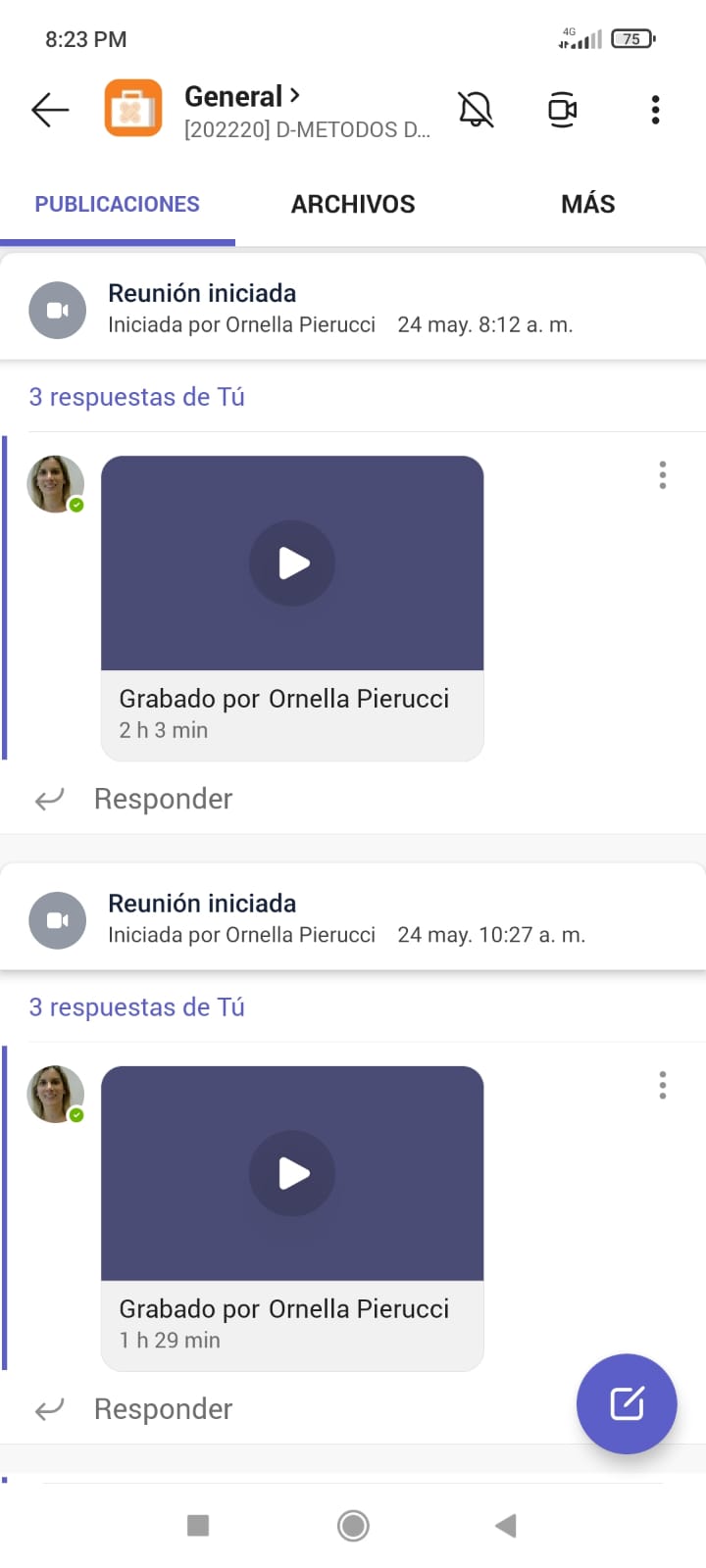This screenshot has height=1568, width=706.
Task: Play the 2 h 3 min recording
Action: 292,563
